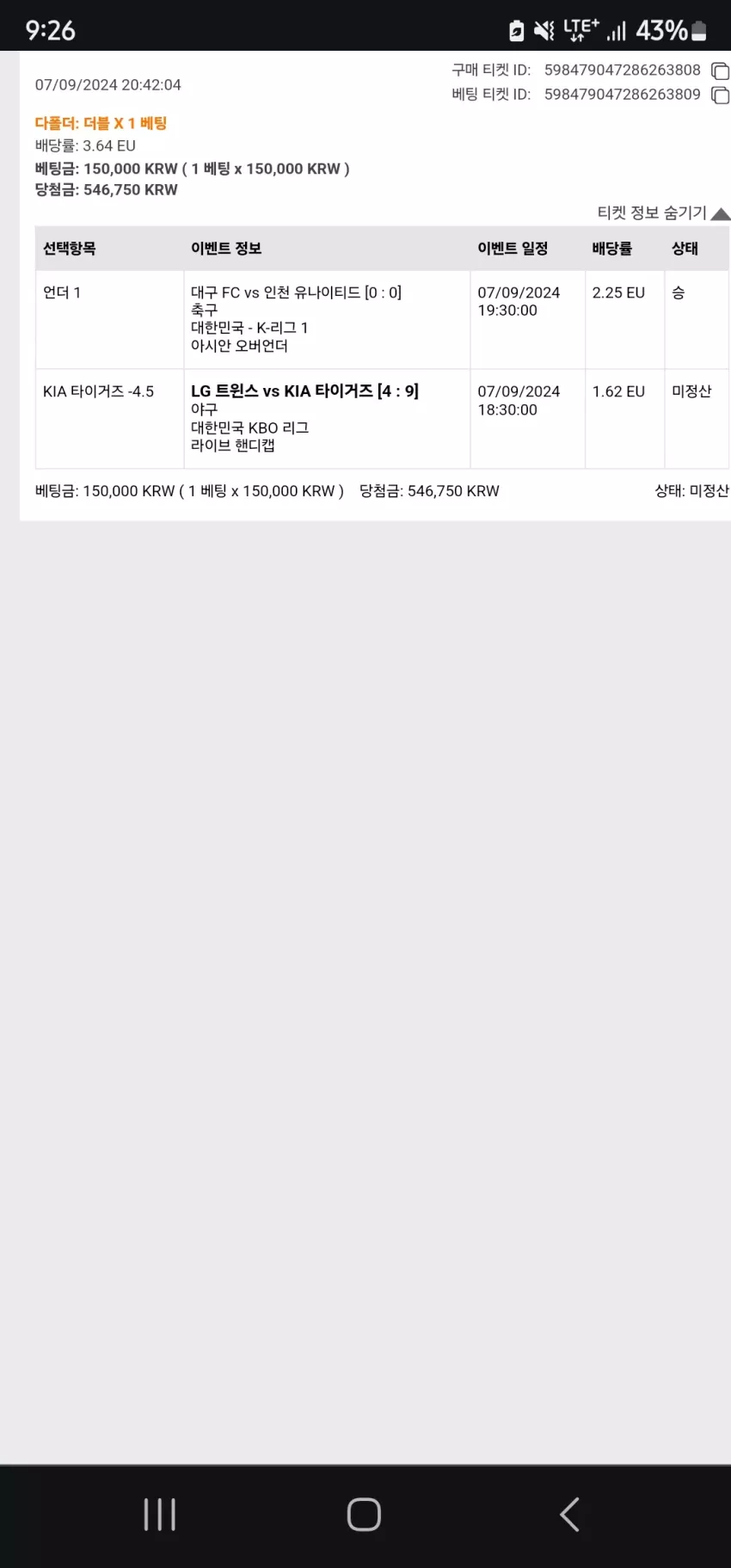Copy the 구매 티켓 ID number

720,71
